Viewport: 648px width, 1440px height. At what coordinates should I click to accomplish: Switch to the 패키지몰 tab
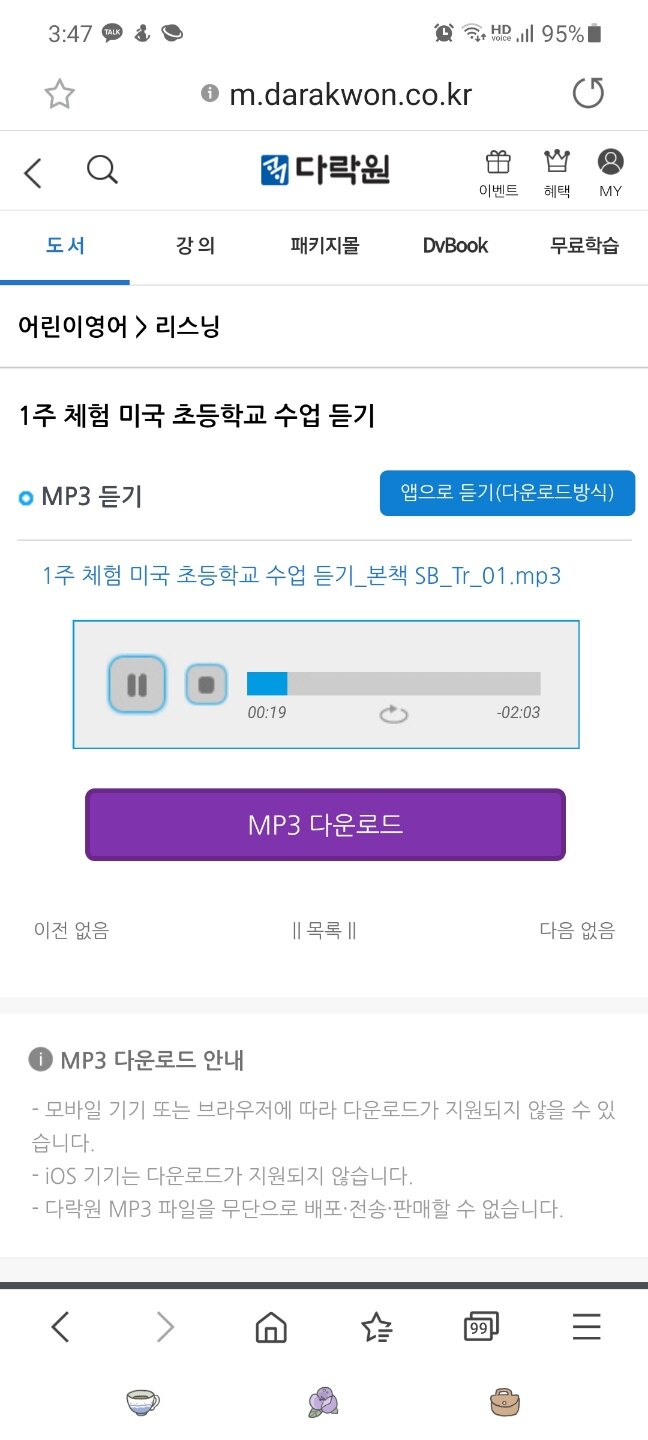pyautogui.click(x=325, y=246)
